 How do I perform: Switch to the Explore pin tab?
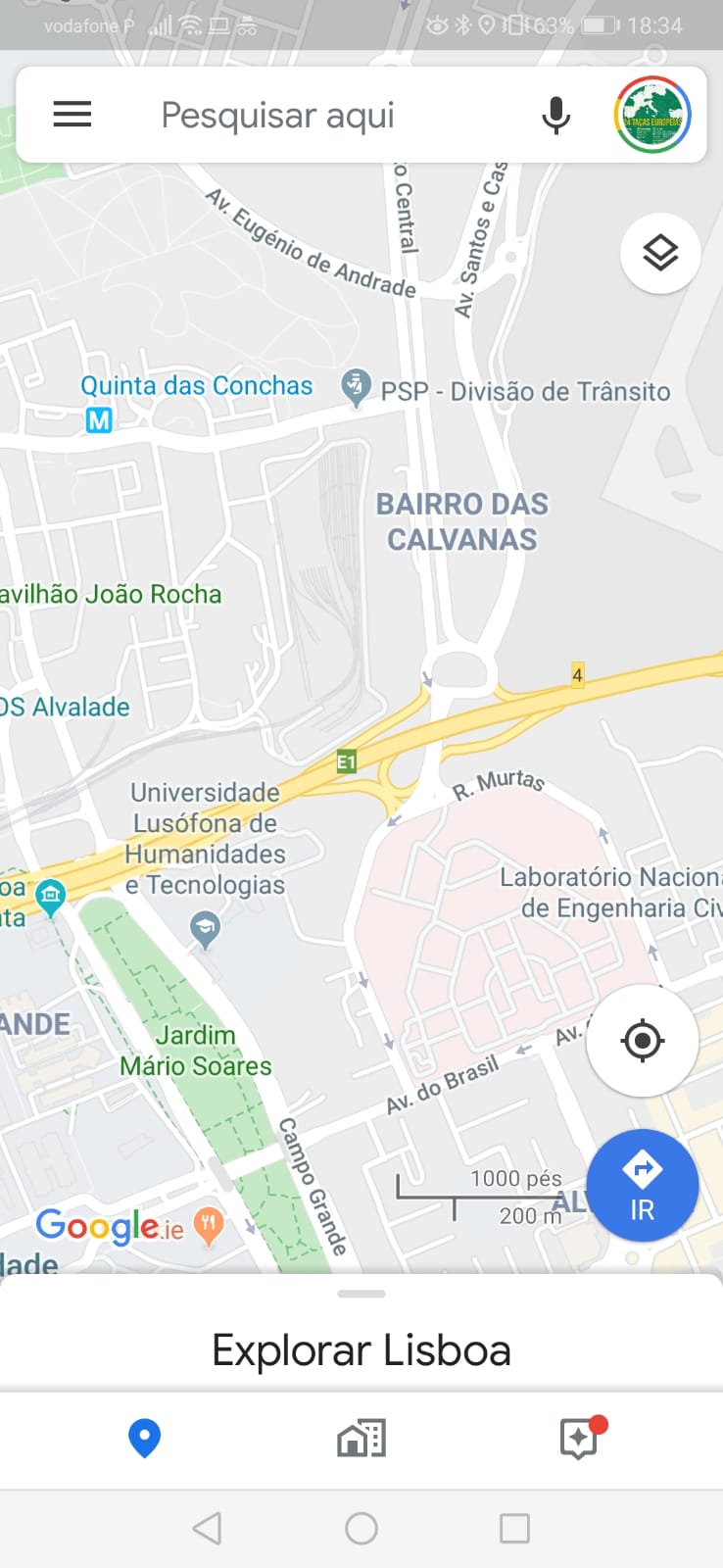pos(144,1439)
